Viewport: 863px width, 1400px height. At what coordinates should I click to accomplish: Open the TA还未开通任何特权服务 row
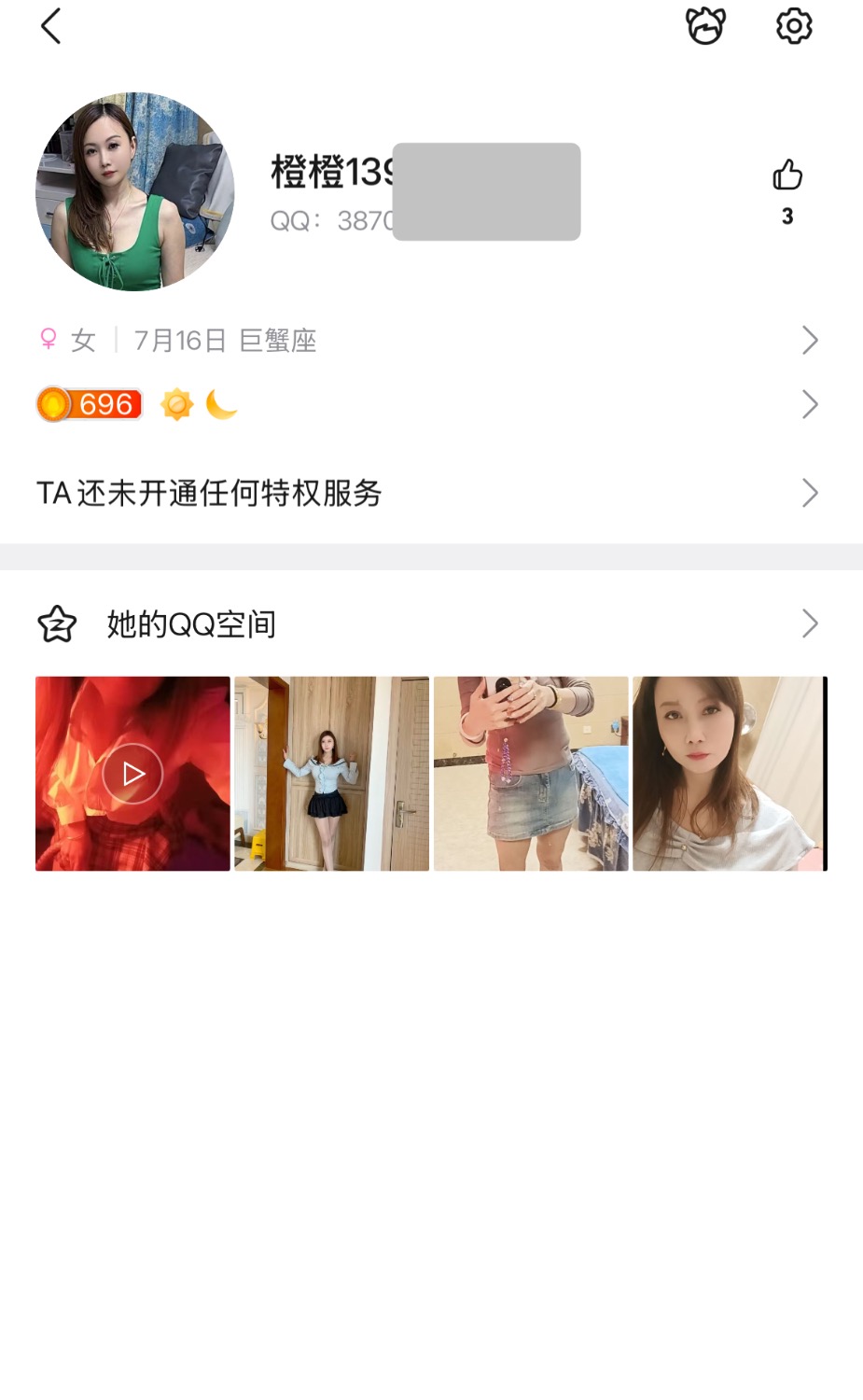[x=429, y=493]
